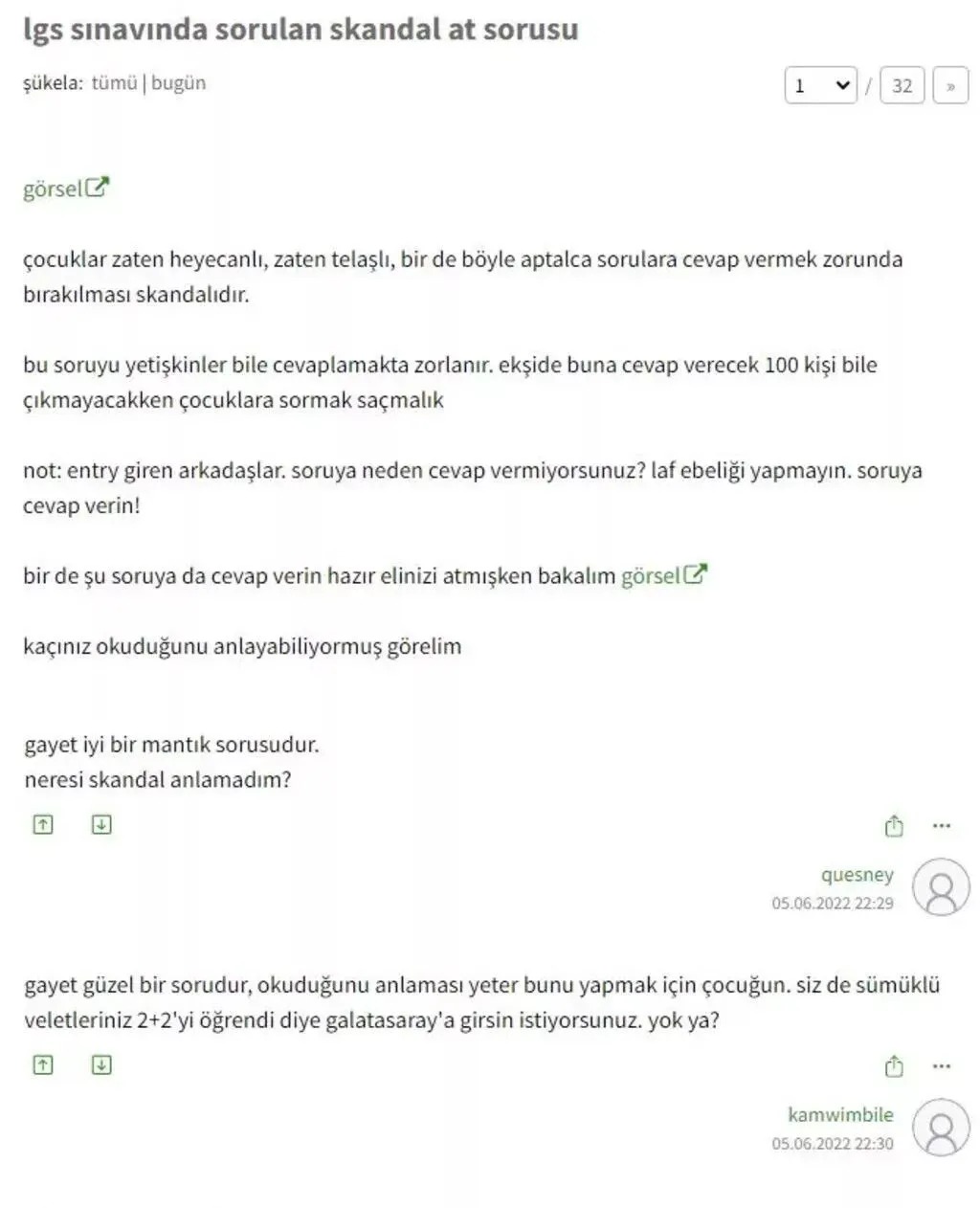This screenshot has height=1208, width=980.
Task: View kamwimbile's profile
Action: [x=840, y=1115]
